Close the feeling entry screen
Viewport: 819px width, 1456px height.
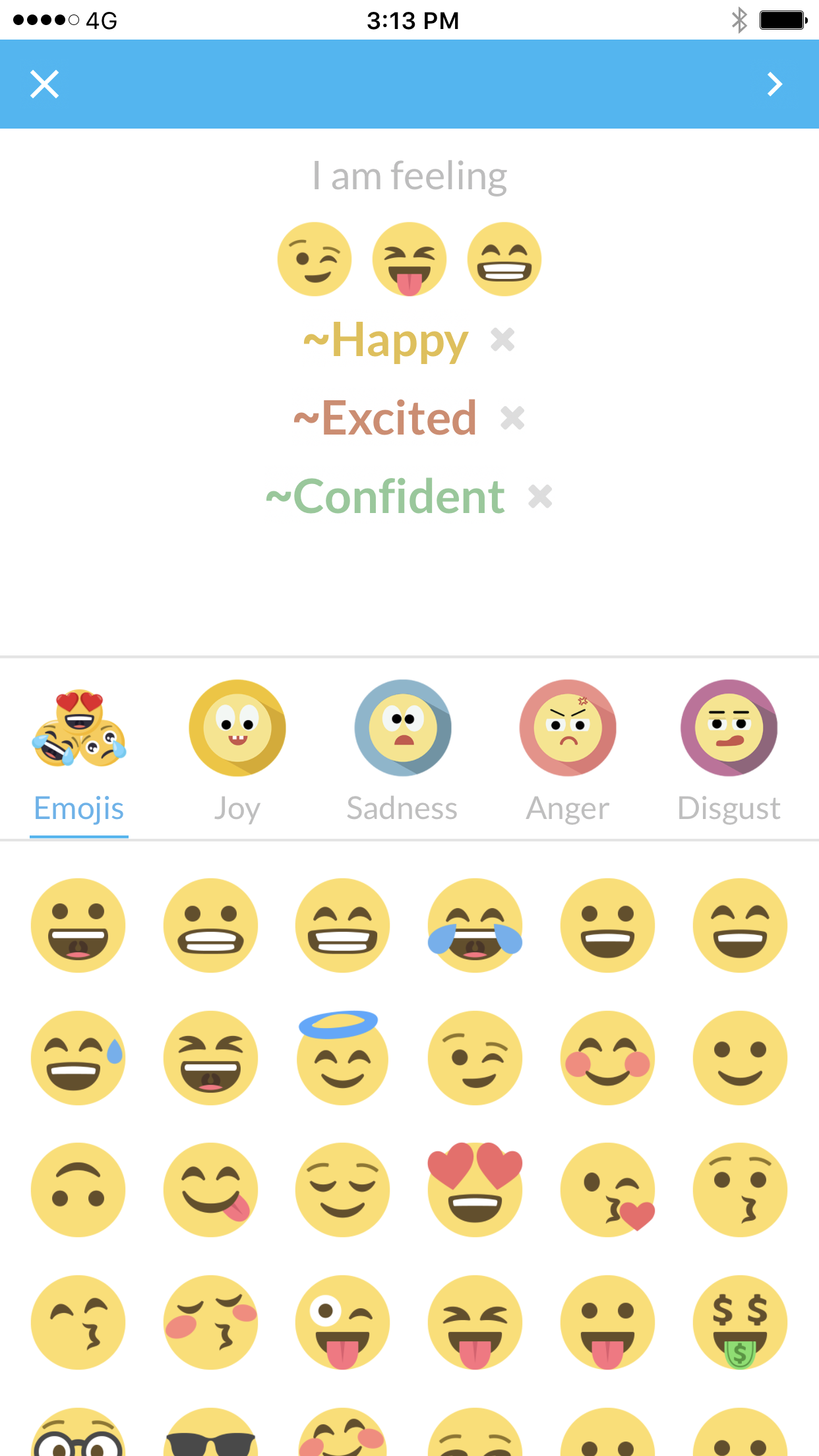(44, 84)
